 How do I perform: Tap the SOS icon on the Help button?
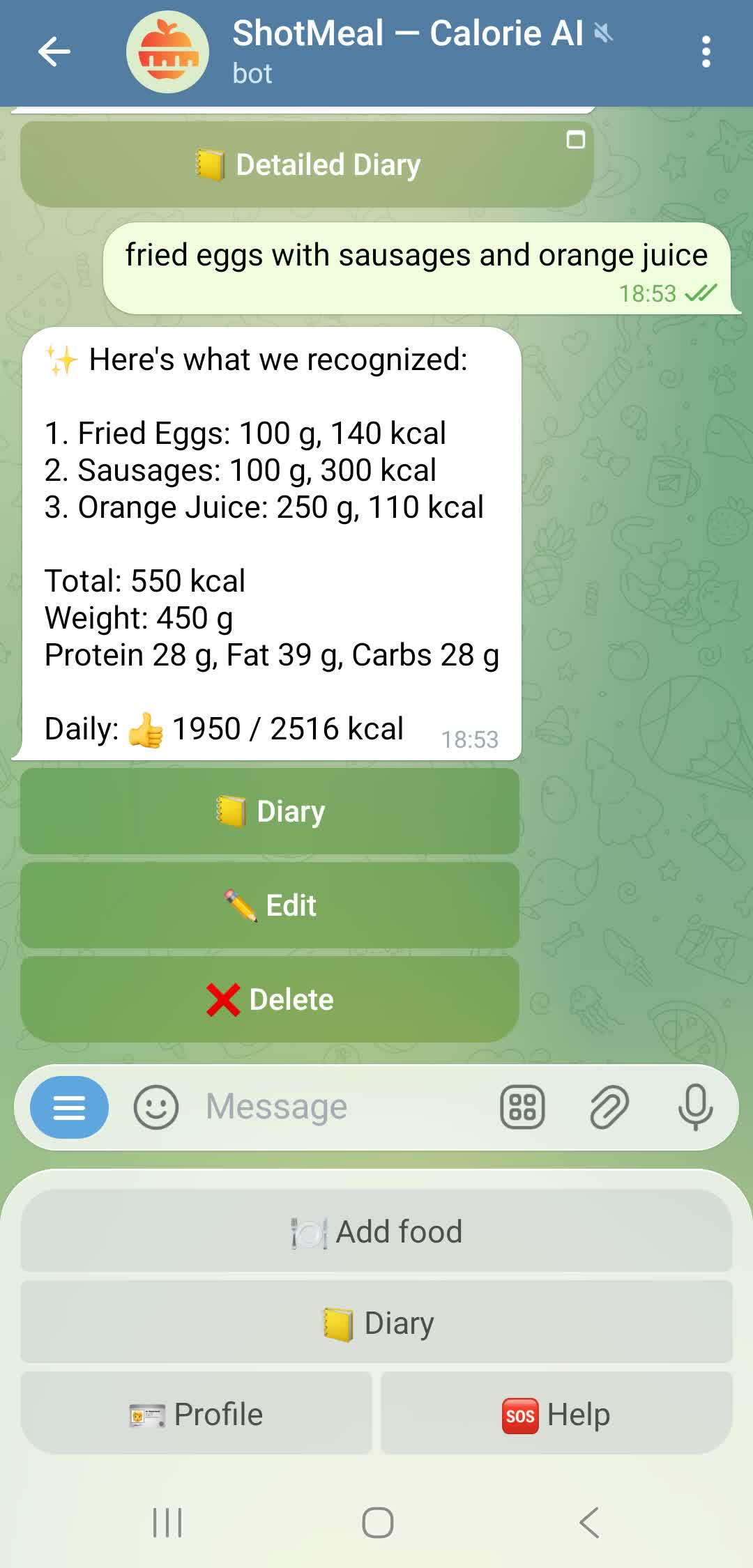coord(519,1414)
